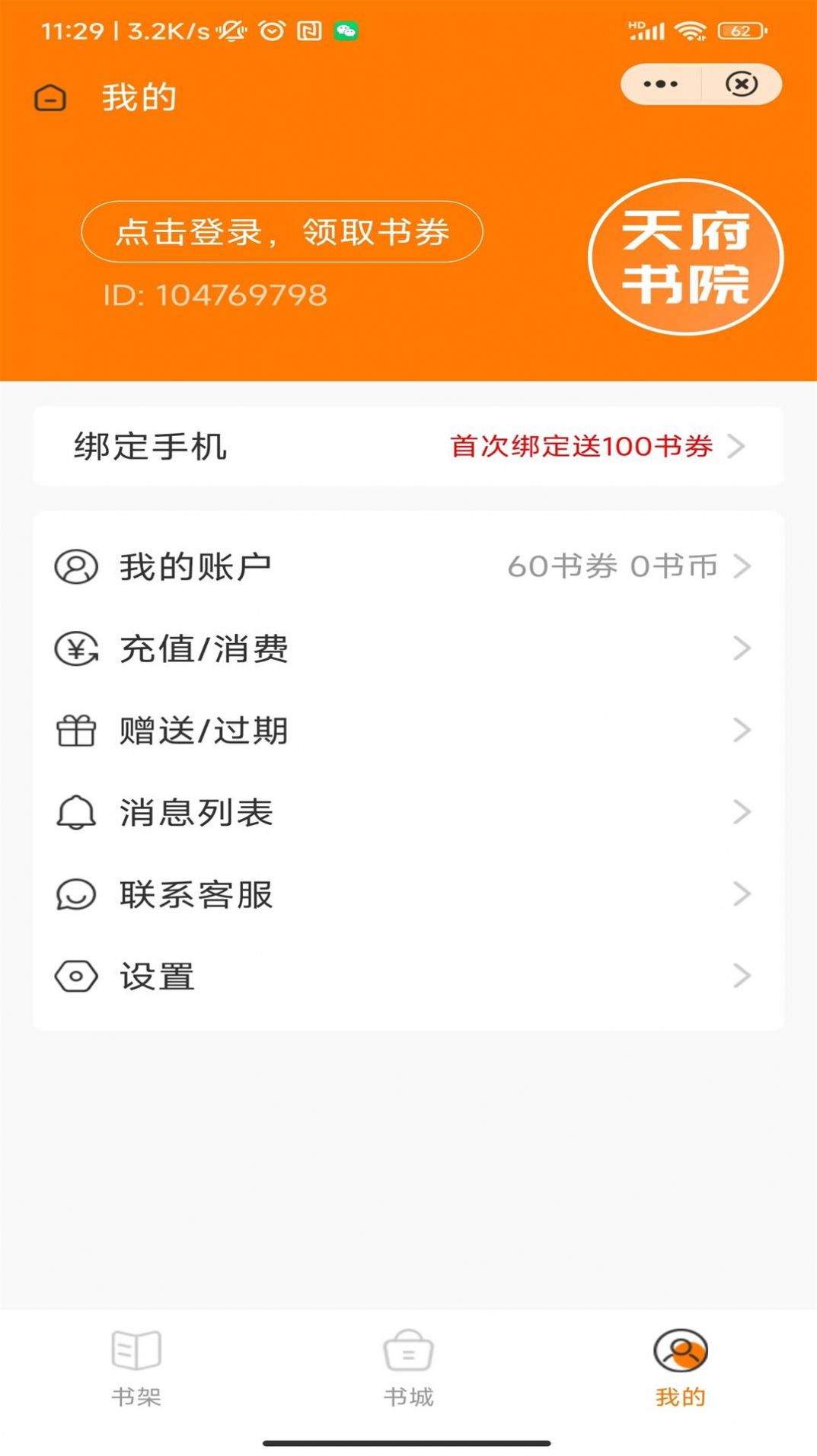Tap 点击登录，领取书券 to log in

click(x=282, y=231)
